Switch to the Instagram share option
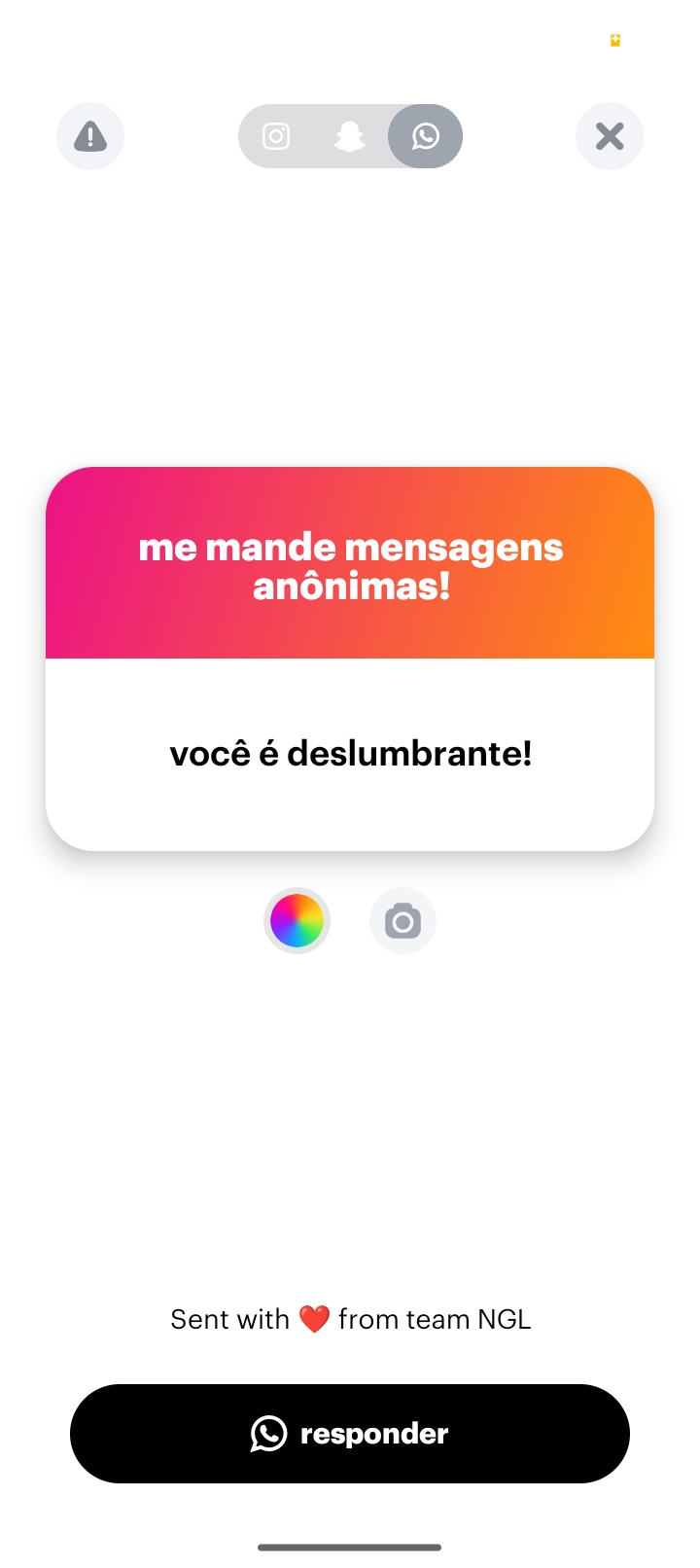The width and height of the screenshot is (700, 1568). [x=276, y=136]
